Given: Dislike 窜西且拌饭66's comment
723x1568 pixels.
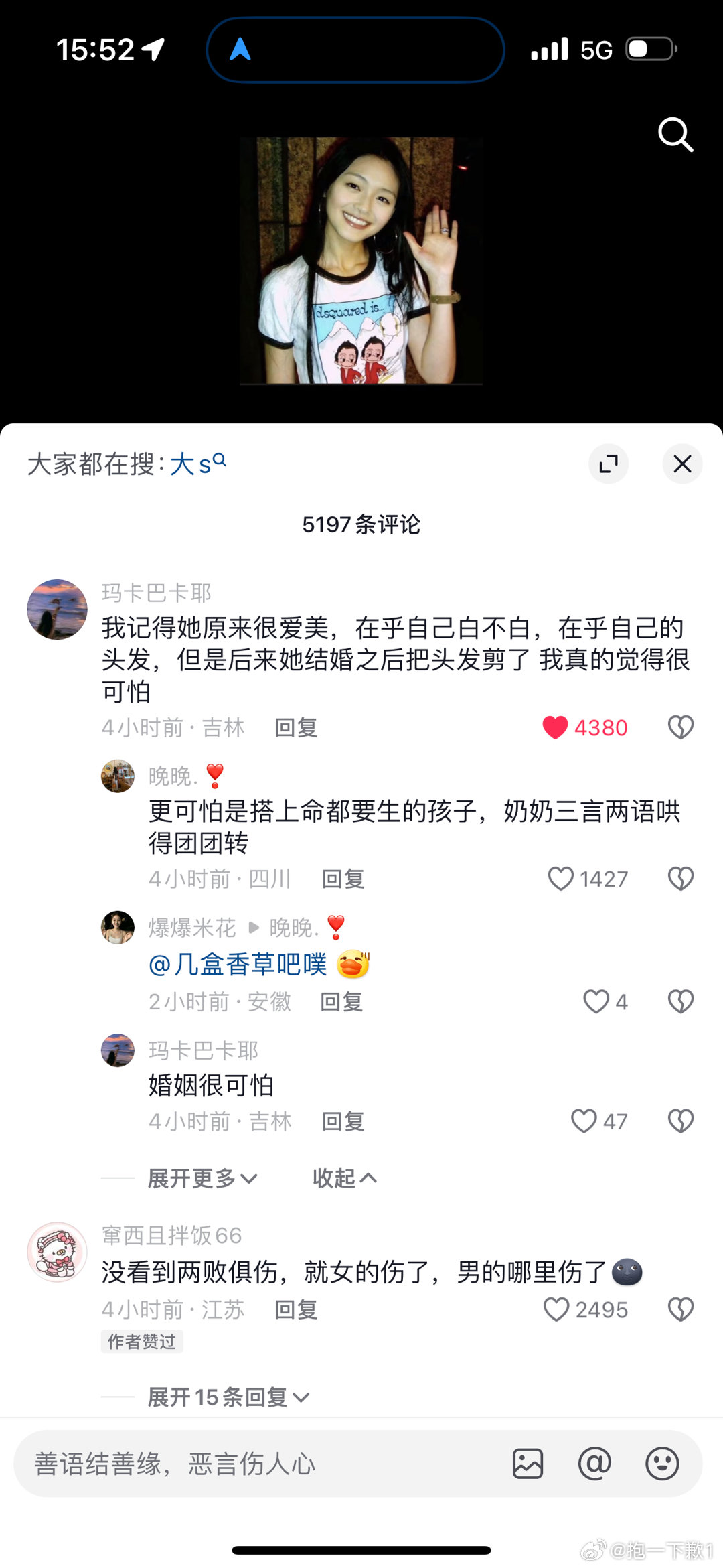Looking at the screenshot, I should (x=681, y=1309).
